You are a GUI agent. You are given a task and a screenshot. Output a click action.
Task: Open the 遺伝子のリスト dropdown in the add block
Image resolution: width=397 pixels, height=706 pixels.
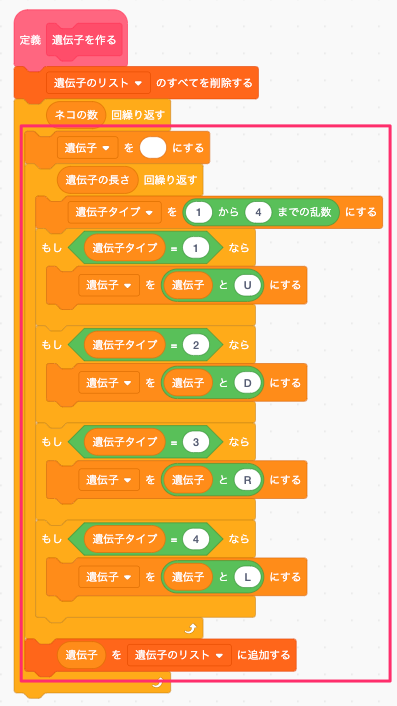pyautogui.click(x=179, y=655)
